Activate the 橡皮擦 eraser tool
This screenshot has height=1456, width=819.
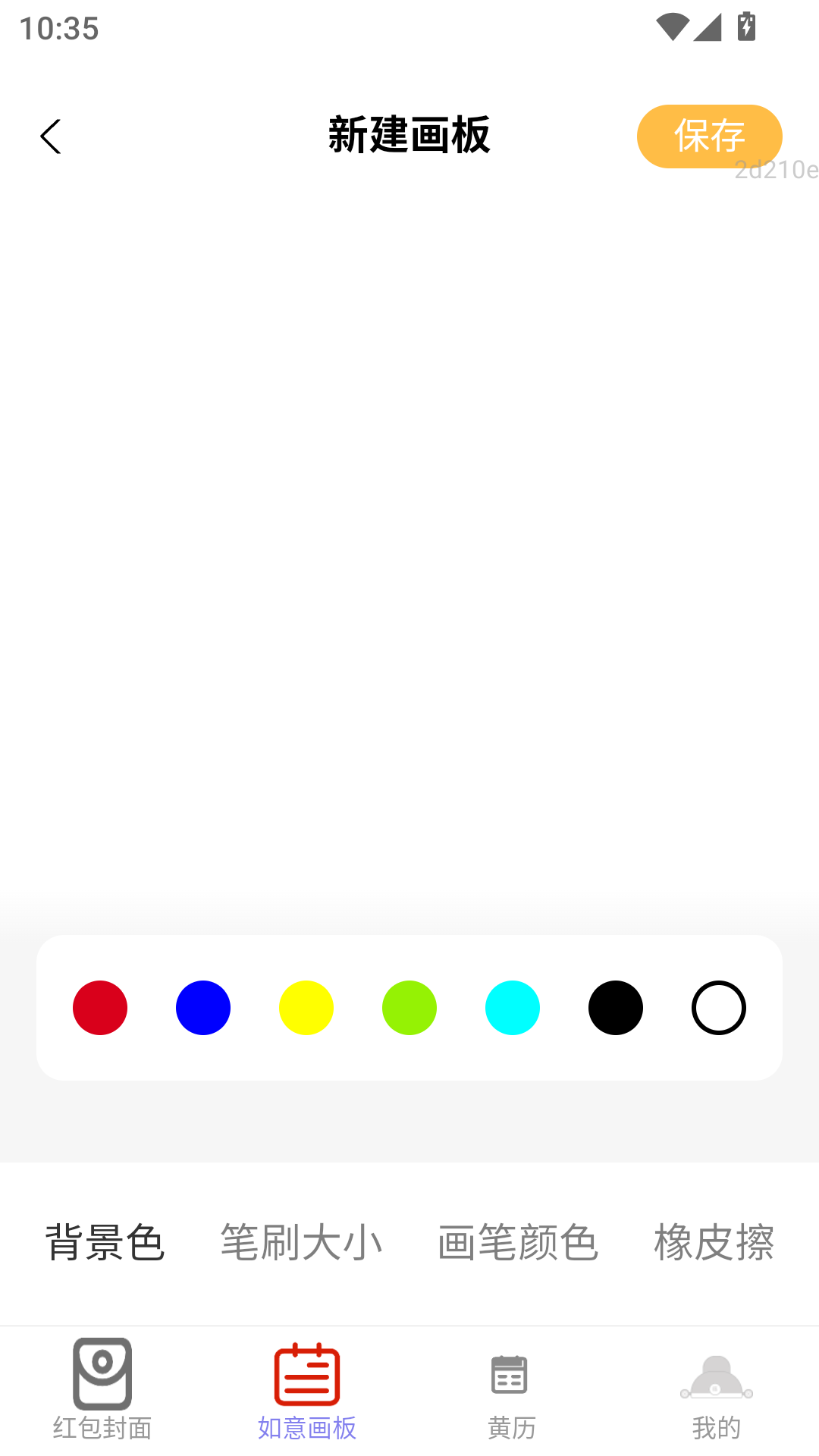pos(714,1242)
